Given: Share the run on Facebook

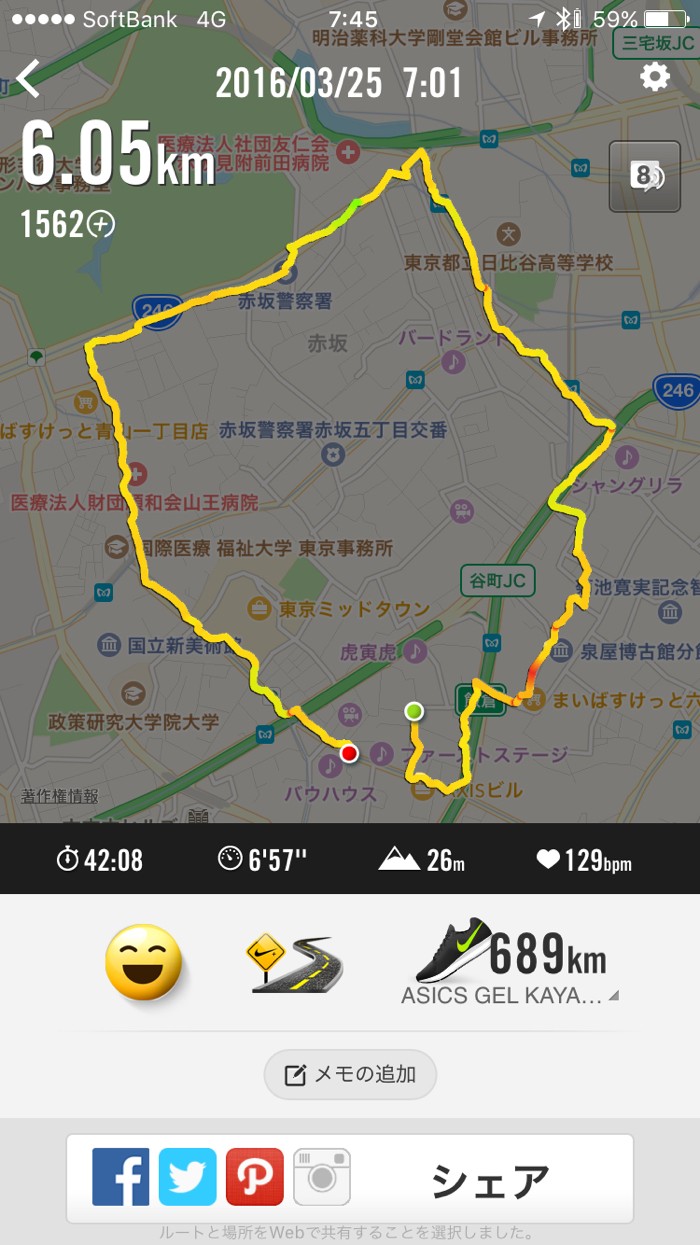Looking at the screenshot, I should 120,1177.
